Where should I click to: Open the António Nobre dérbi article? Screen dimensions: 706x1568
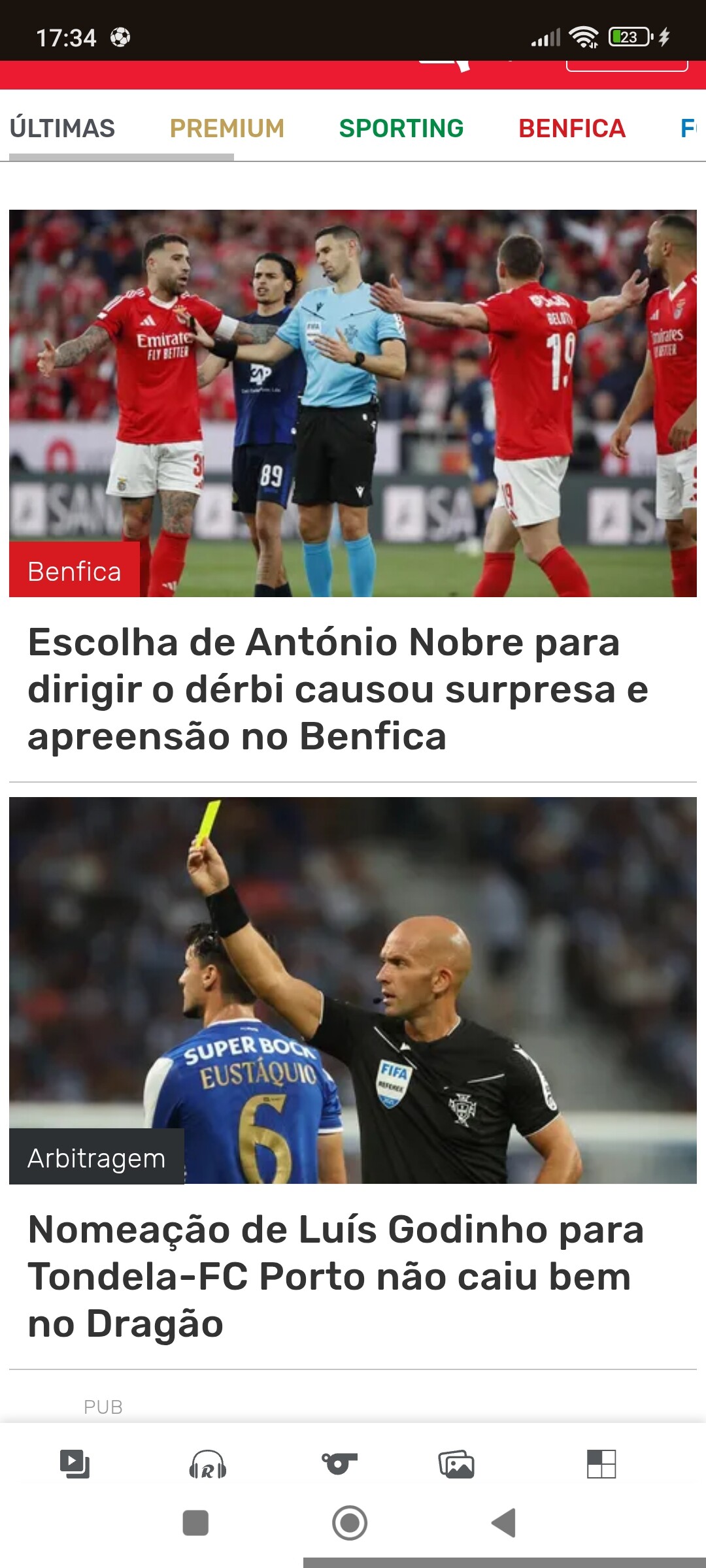coord(338,689)
